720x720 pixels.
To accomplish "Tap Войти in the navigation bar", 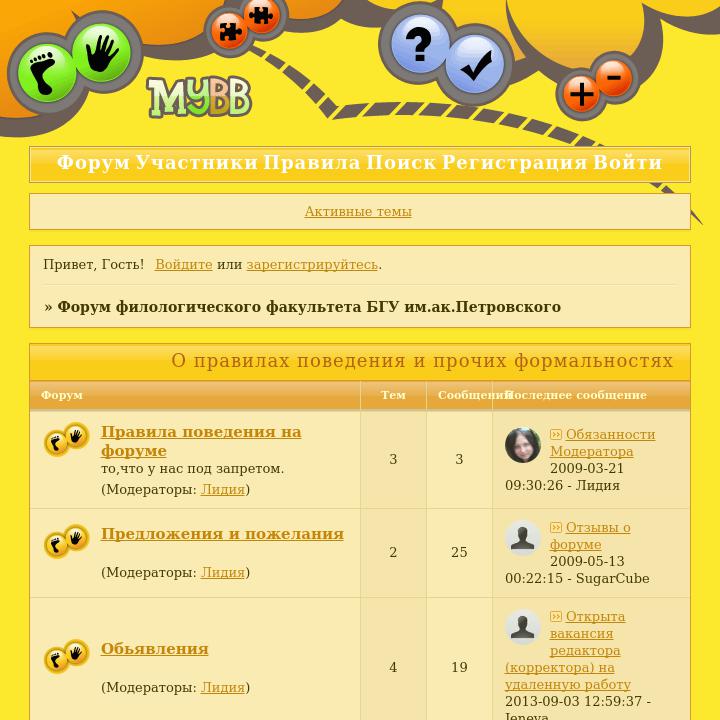I will [627, 163].
